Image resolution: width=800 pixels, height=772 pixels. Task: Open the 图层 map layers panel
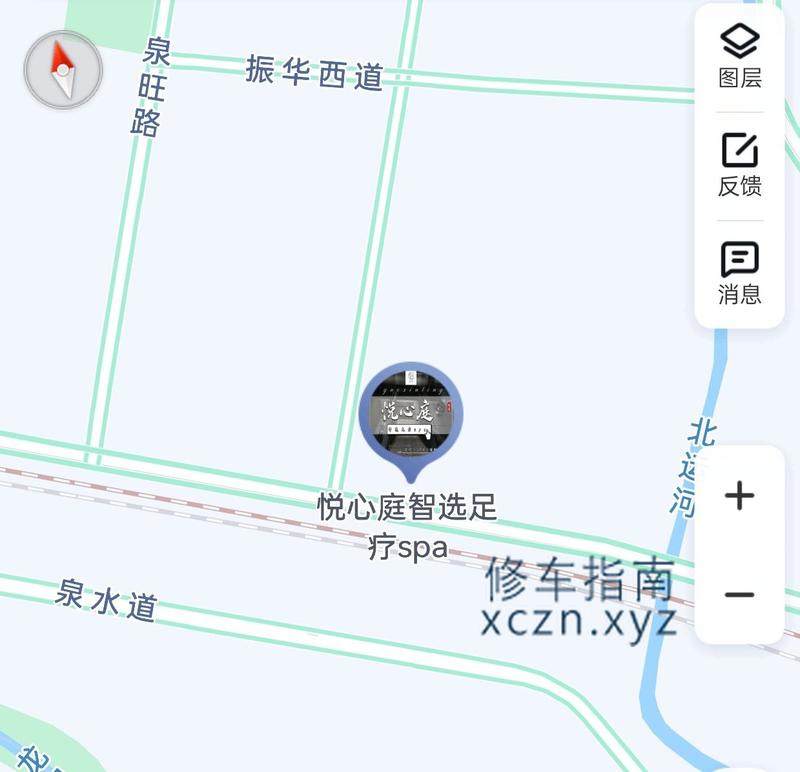tap(740, 56)
